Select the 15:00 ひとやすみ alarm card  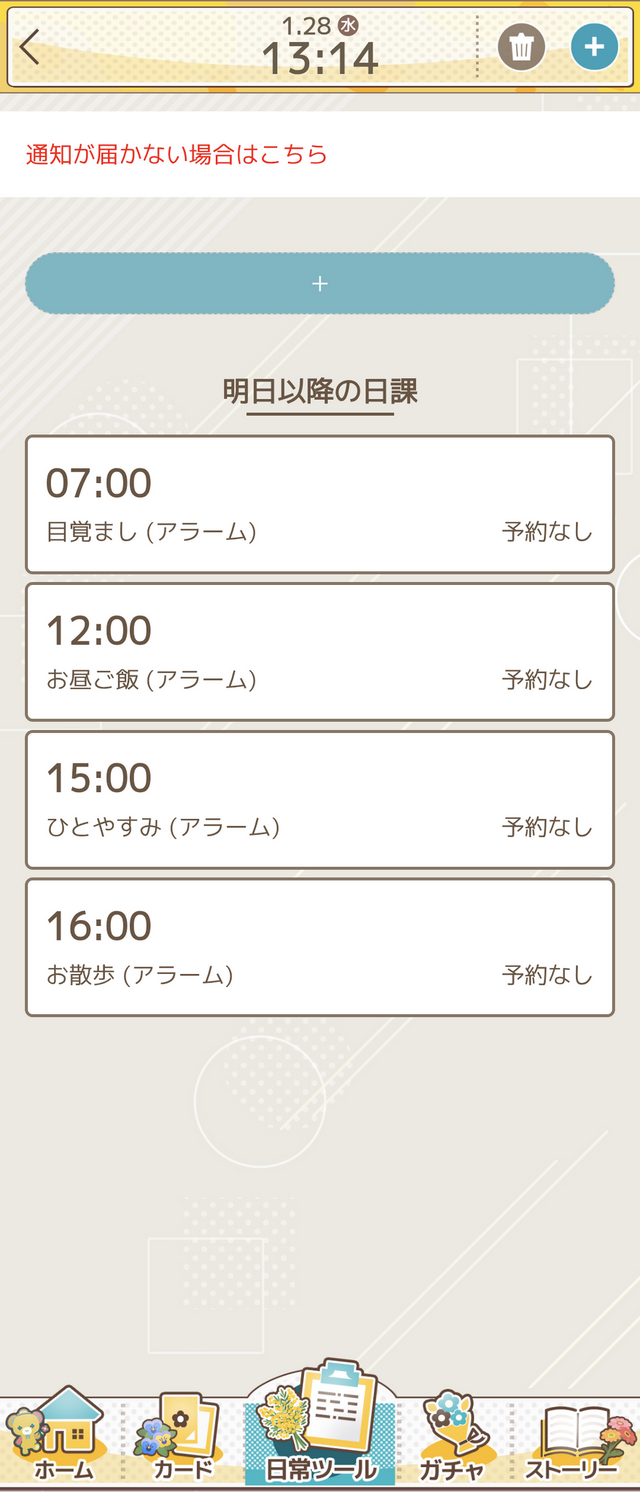click(x=320, y=800)
